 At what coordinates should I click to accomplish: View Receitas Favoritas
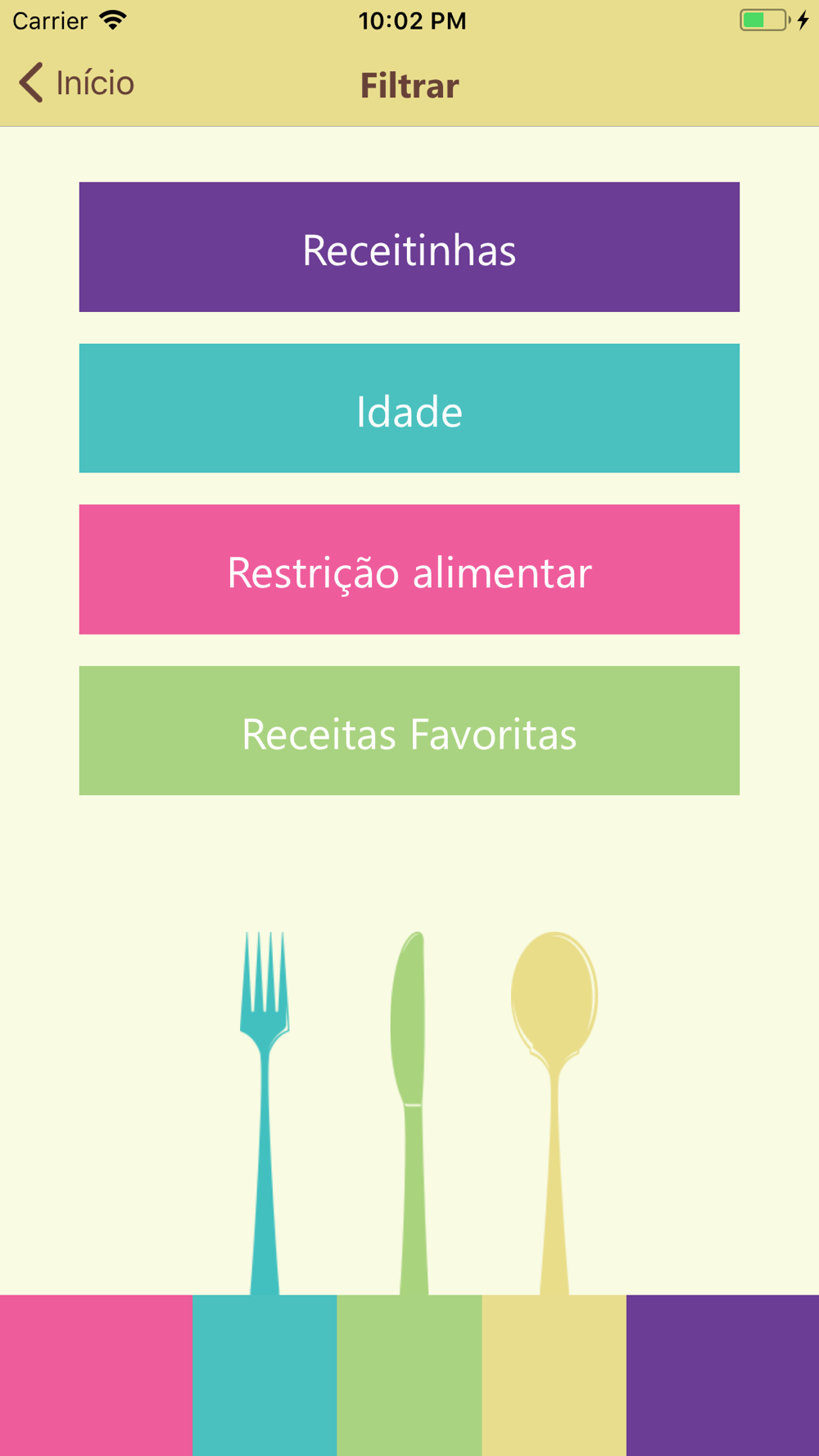pos(409,730)
